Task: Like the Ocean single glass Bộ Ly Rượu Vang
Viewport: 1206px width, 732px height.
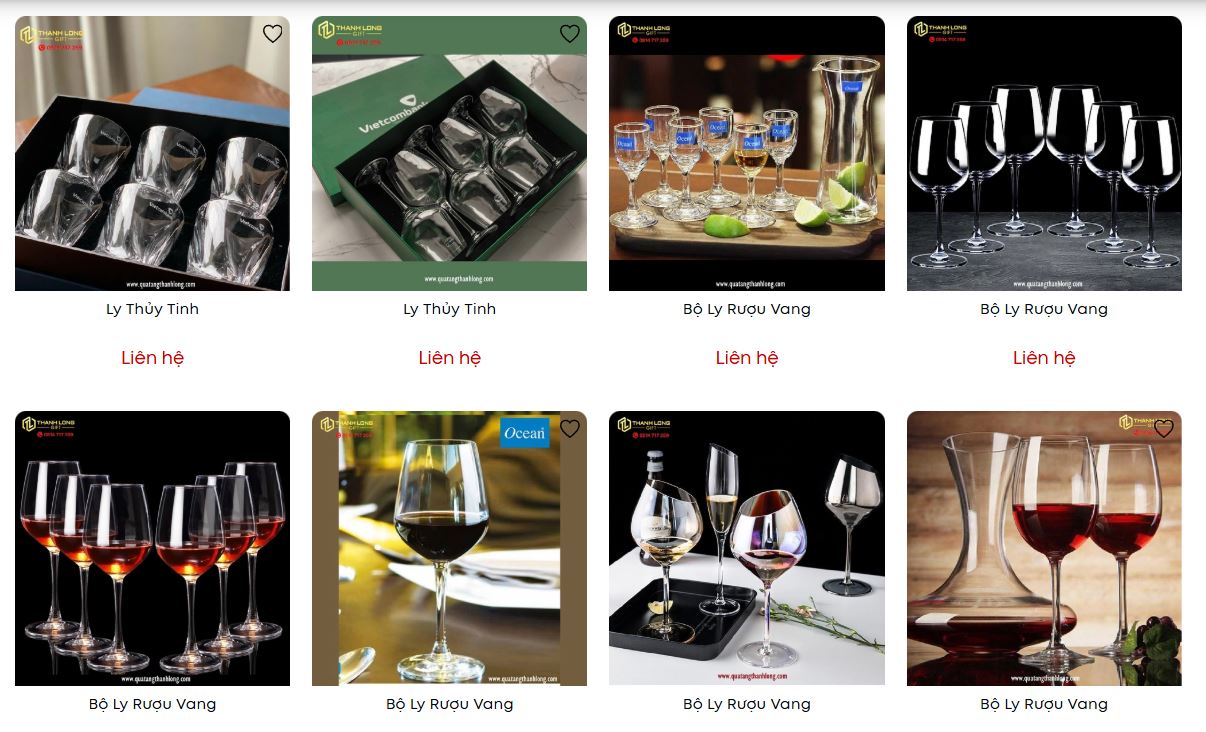Action: (570, 429)
